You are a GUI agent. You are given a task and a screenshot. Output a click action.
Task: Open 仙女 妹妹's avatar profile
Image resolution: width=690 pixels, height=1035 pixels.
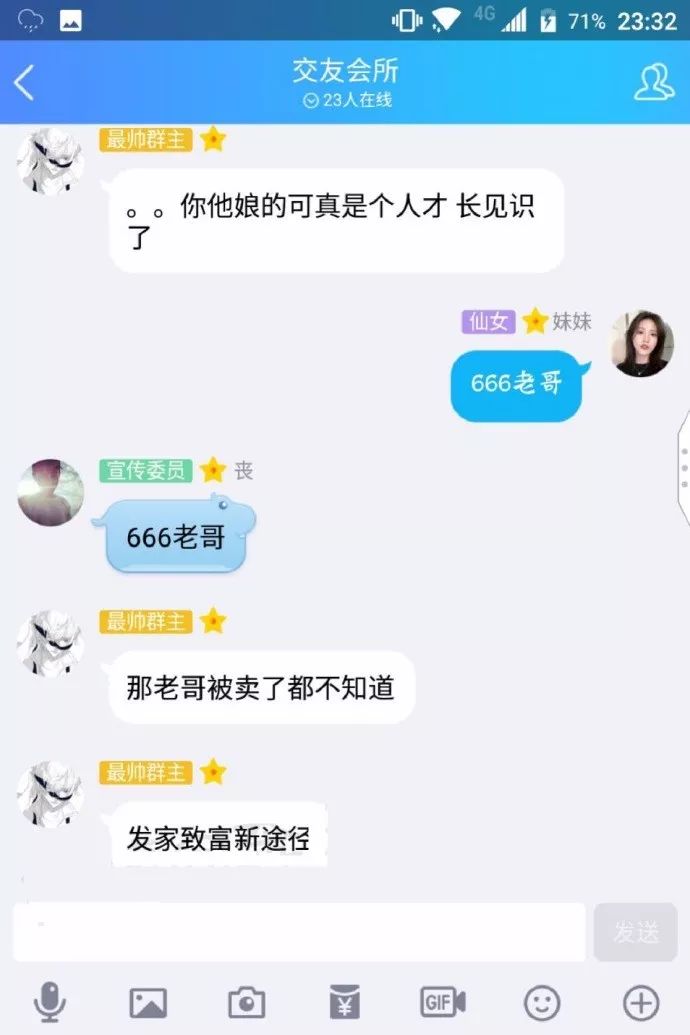click(643, 343)
